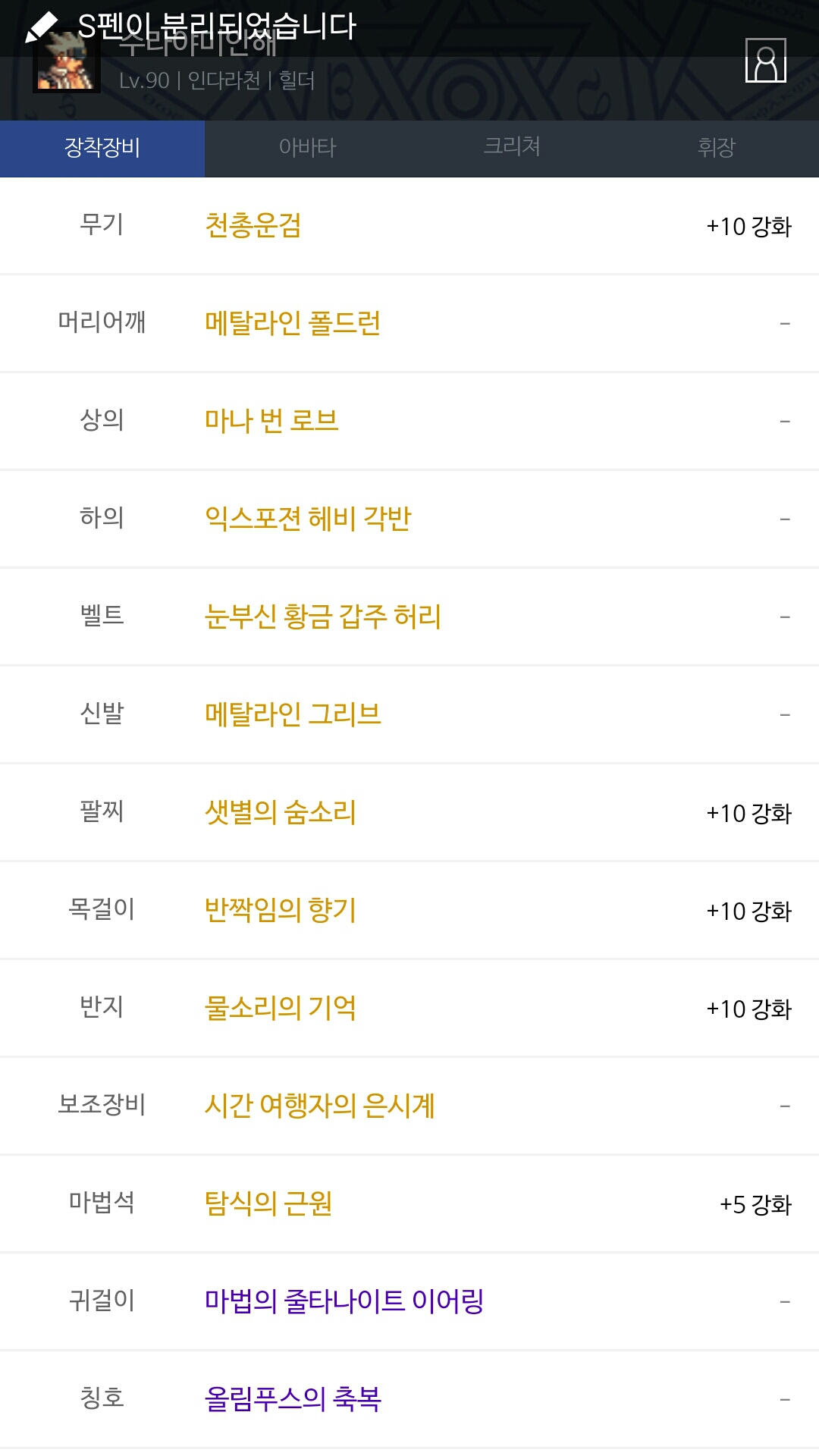
Task: Switch to the 아바타 tab
Action: (x=307, y=148)
